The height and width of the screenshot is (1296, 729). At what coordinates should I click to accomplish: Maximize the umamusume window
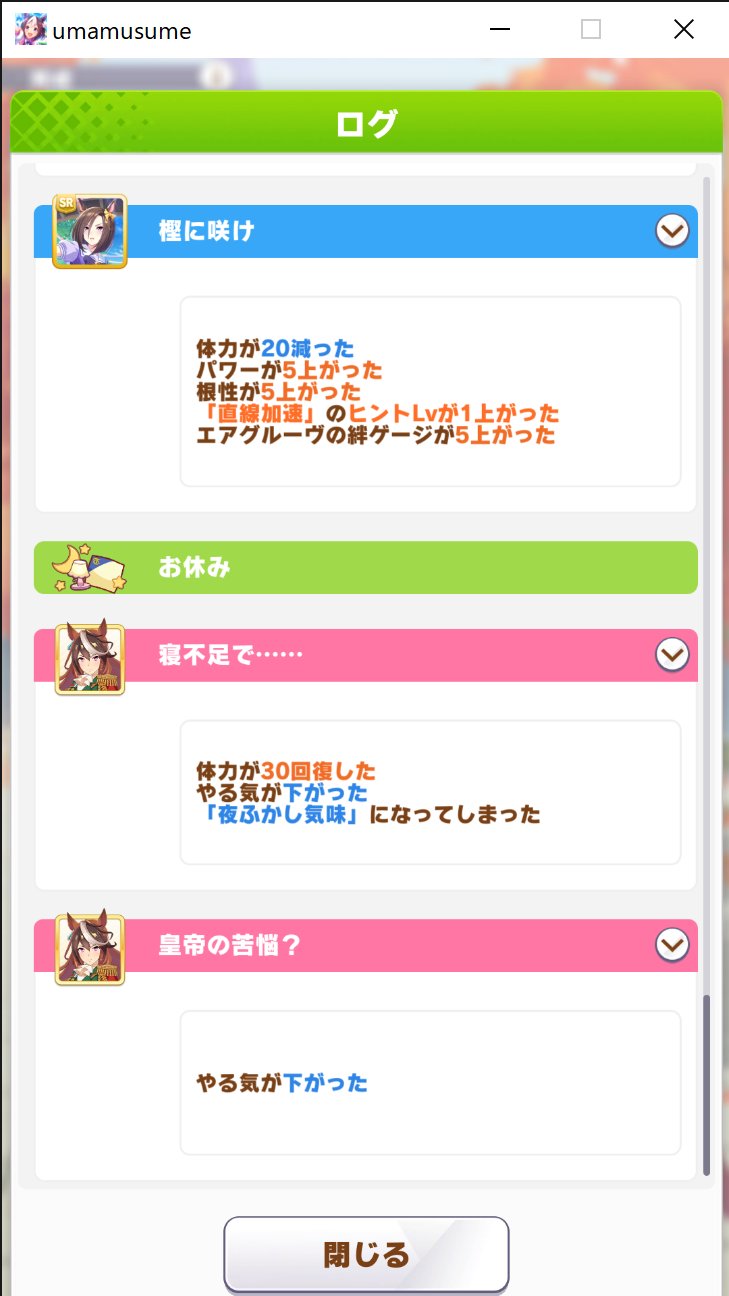tap(591, 30)
